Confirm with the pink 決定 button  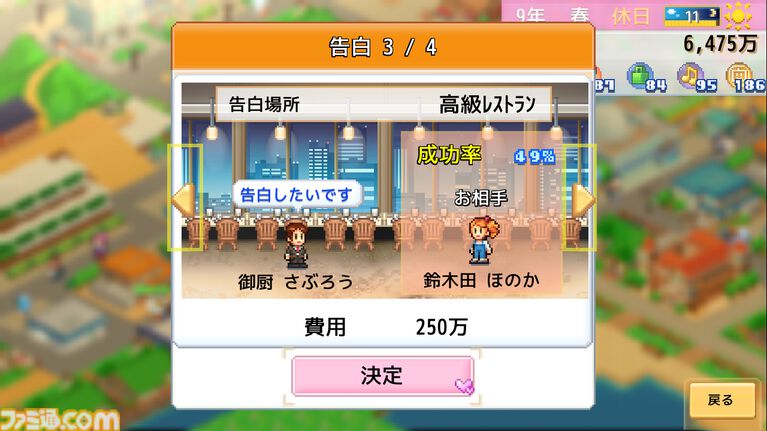382,376
